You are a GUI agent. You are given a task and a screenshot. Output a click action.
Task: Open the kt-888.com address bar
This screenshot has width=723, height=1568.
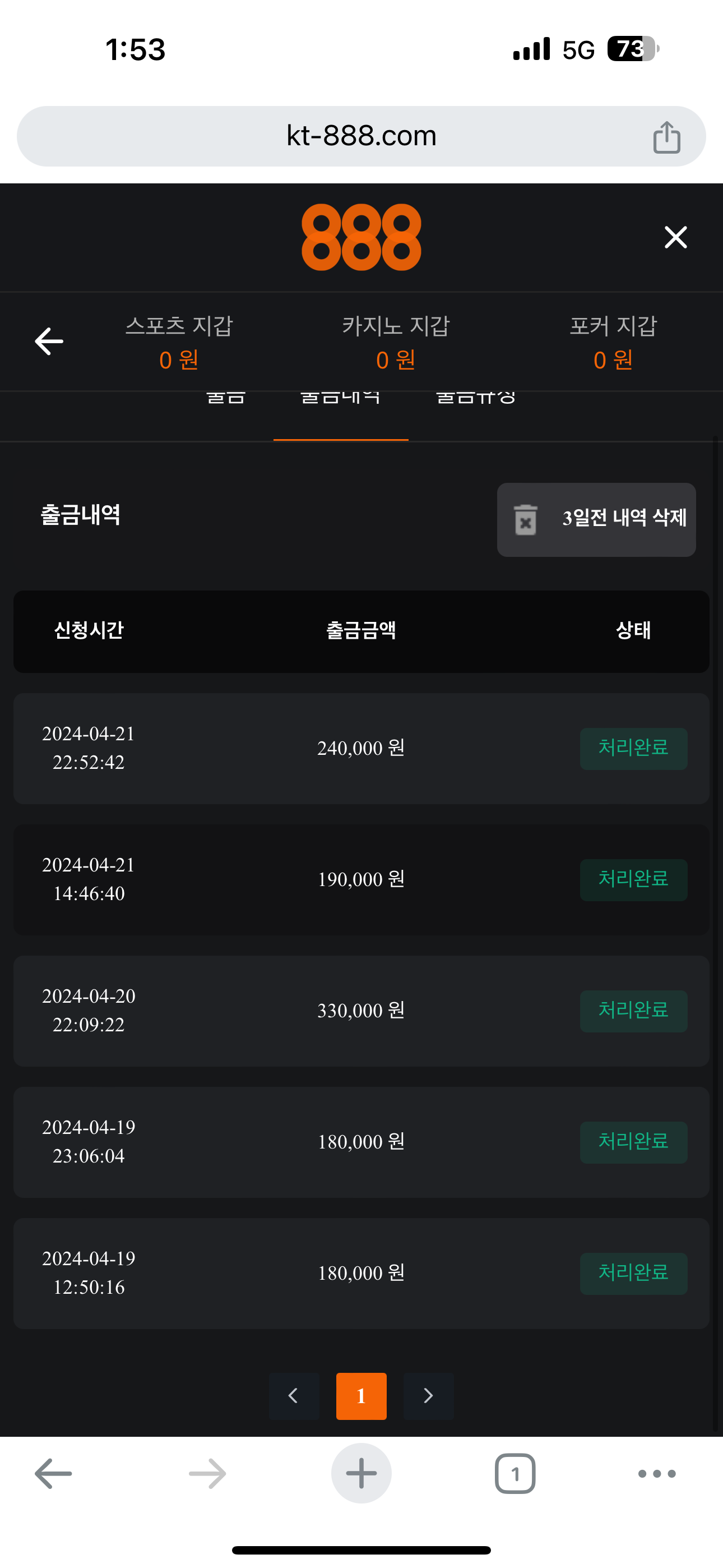pos(361,136)
